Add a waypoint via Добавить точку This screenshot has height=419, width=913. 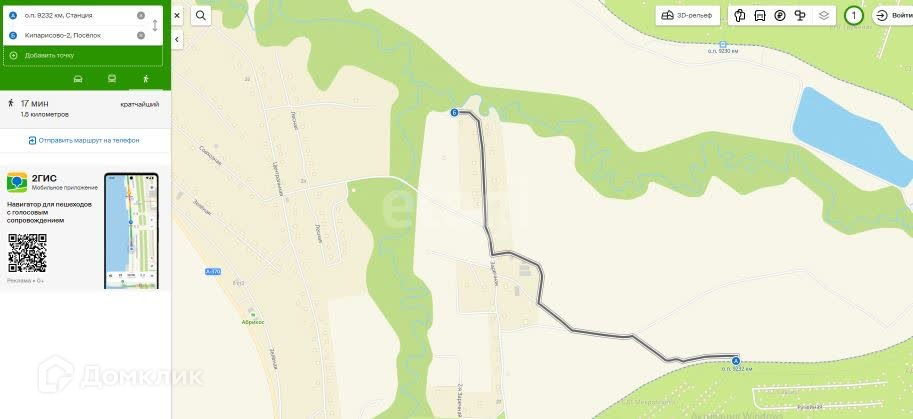click(49, 55)
